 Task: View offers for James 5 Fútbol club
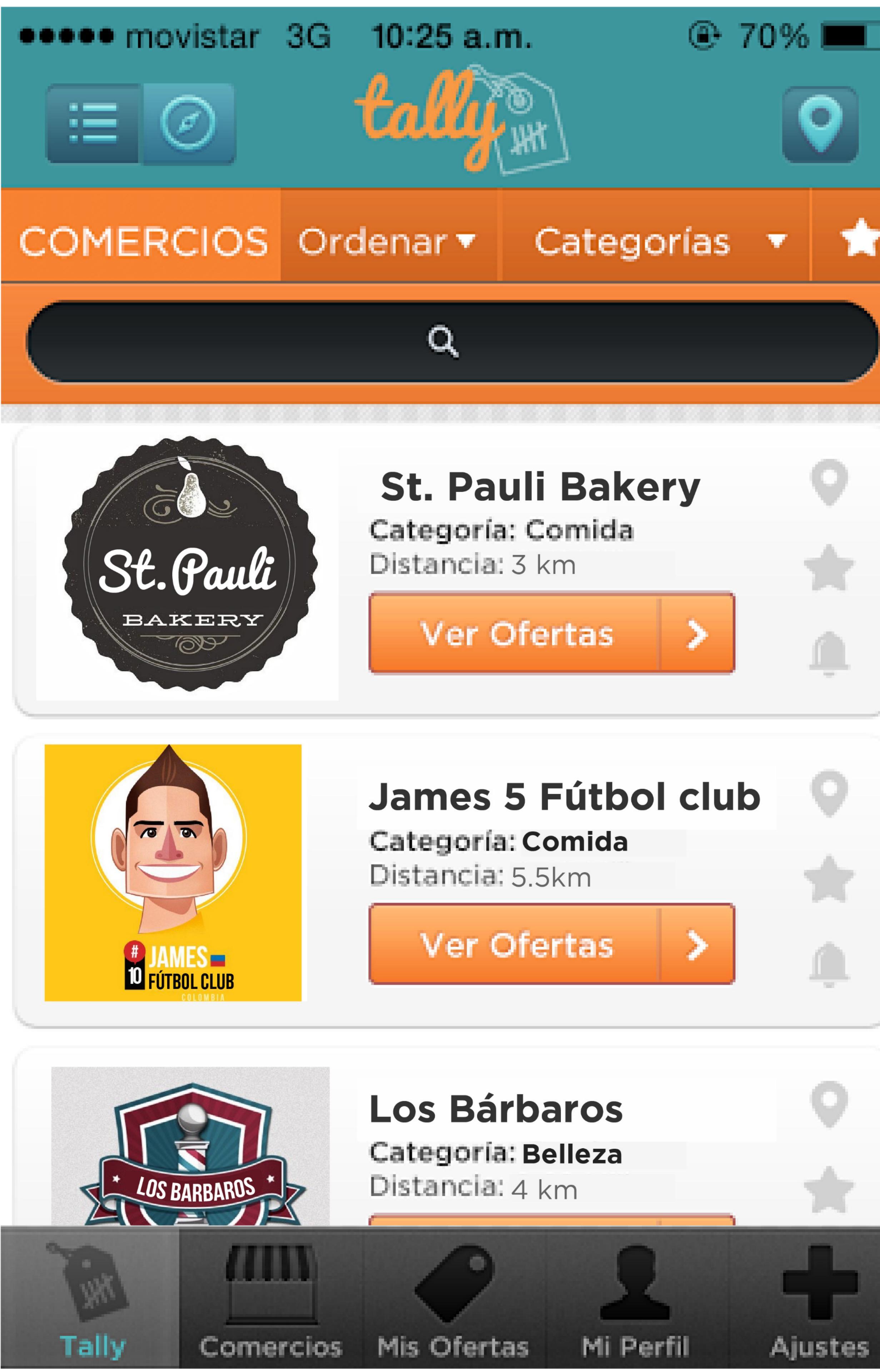coord(551,944)
